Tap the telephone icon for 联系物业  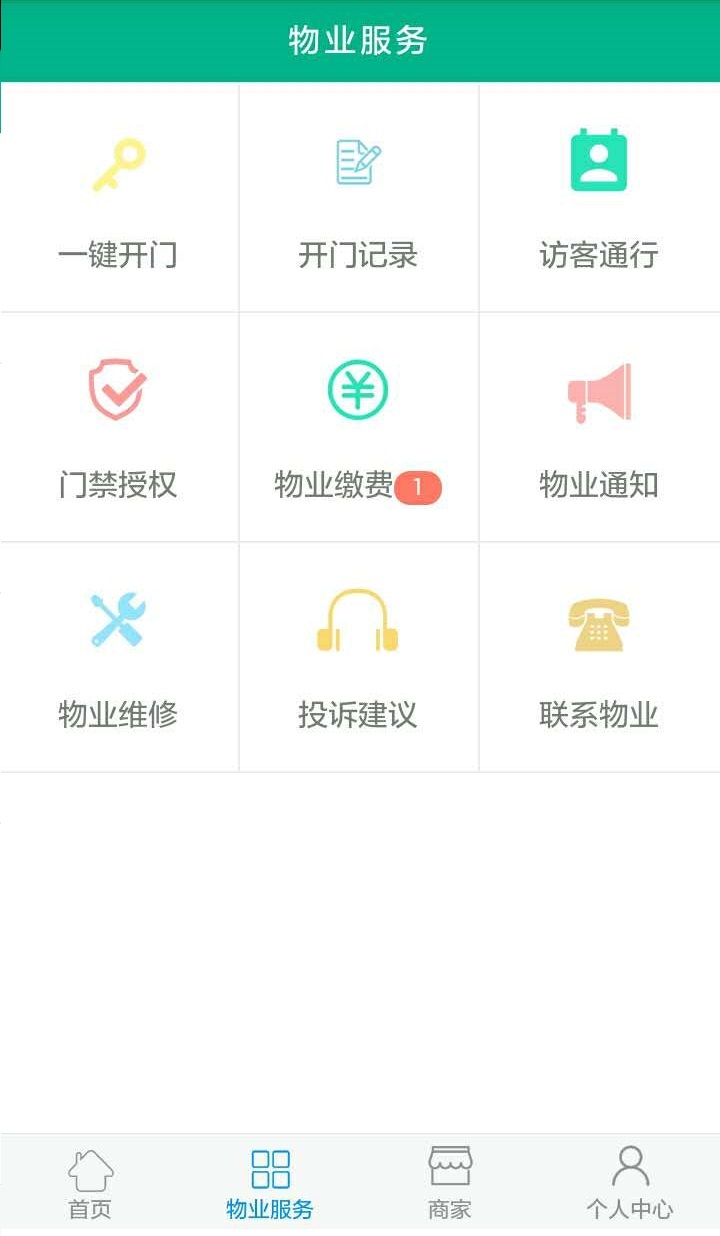pos(599,620)
